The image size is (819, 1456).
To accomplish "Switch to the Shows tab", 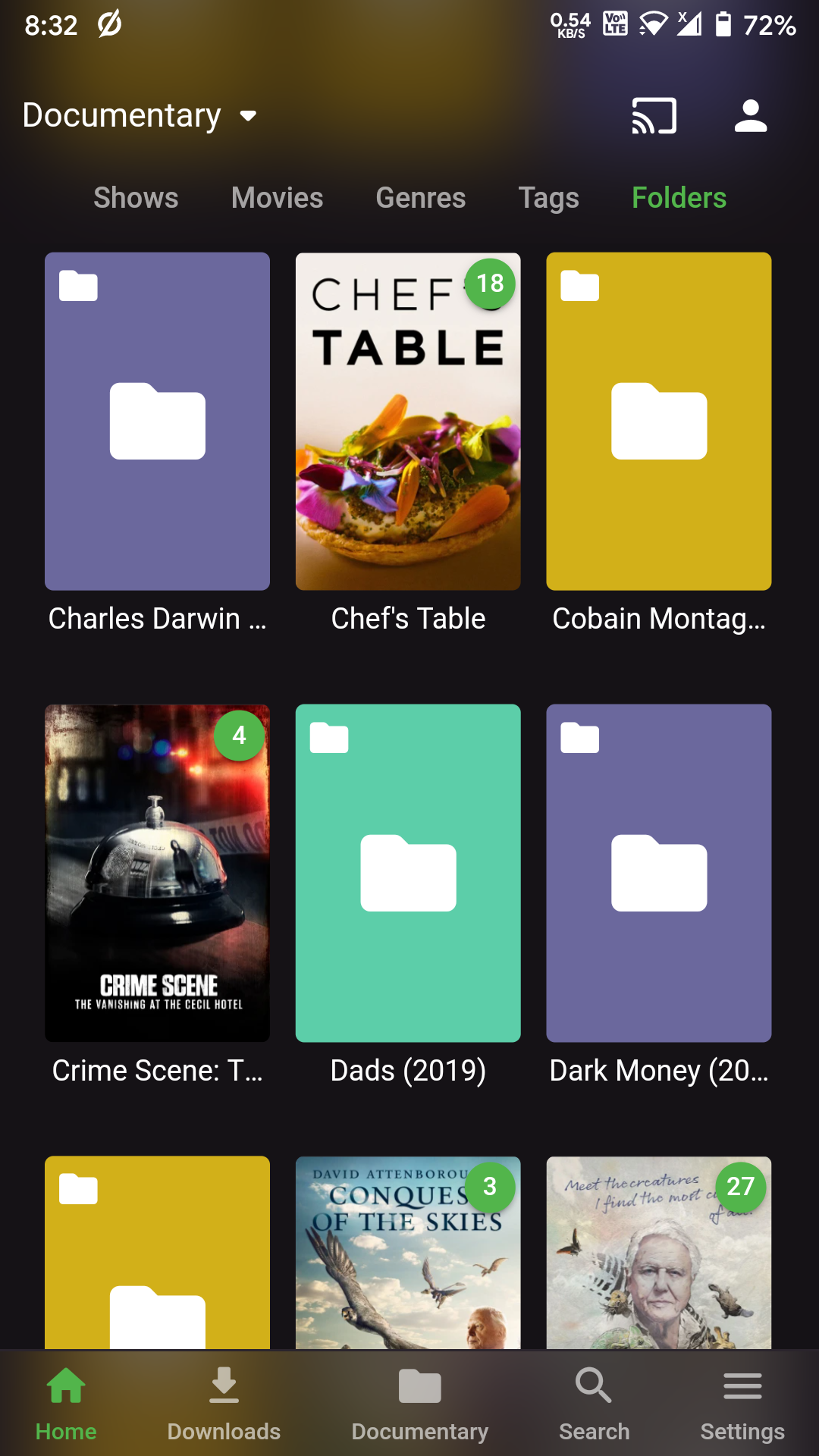I will coord(136,198).
